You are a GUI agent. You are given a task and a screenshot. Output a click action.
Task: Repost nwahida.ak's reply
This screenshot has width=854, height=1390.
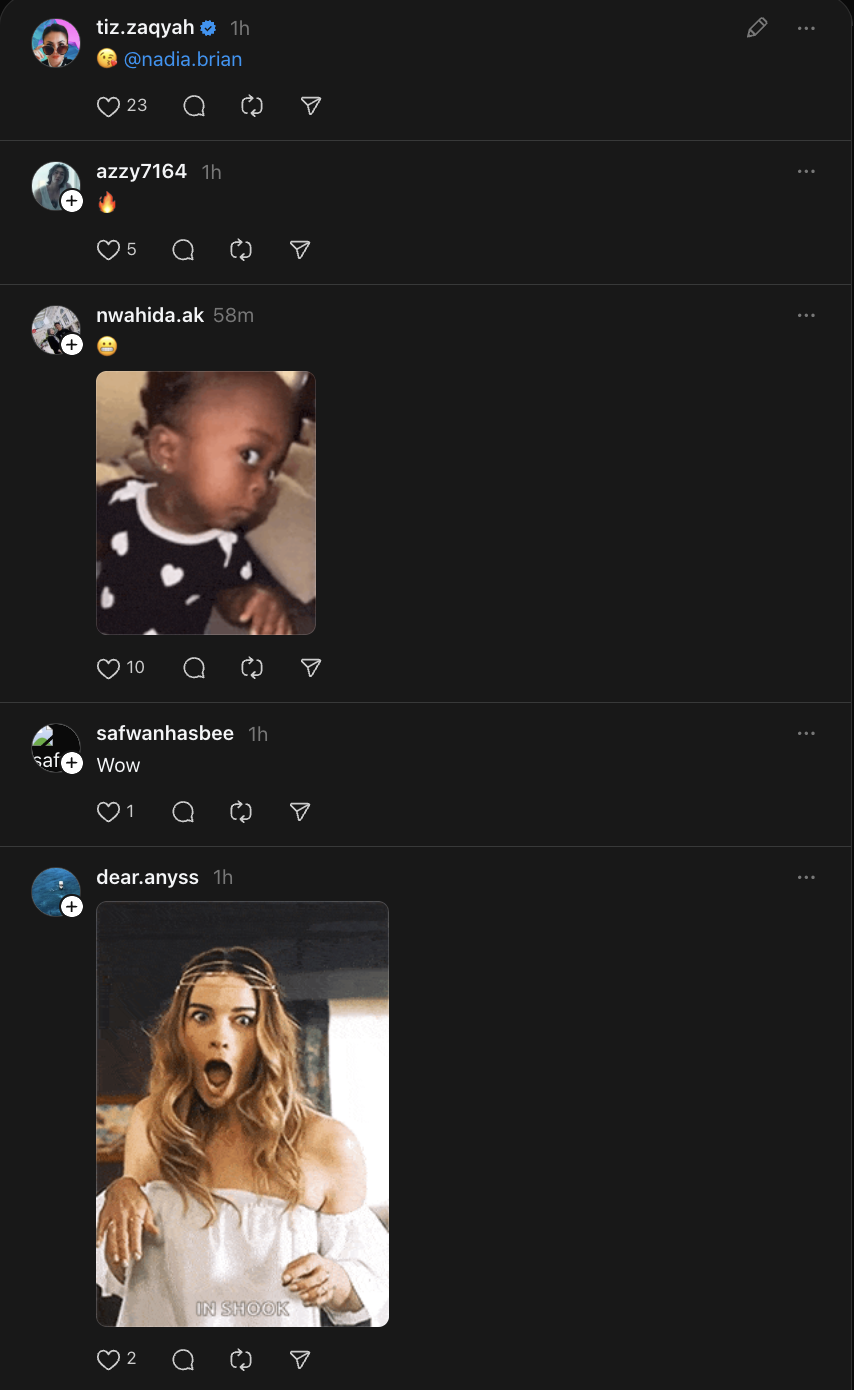coord(252,668)
